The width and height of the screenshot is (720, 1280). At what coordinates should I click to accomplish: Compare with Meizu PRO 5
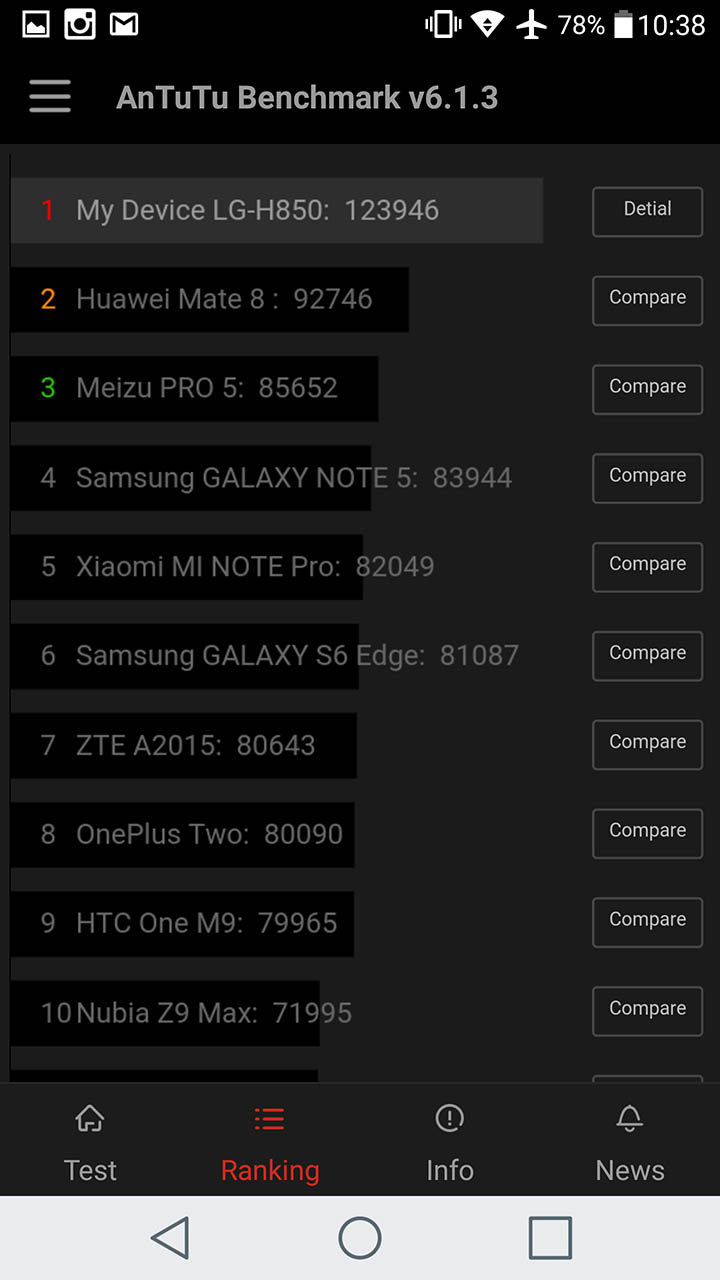(x=647, y=390)
